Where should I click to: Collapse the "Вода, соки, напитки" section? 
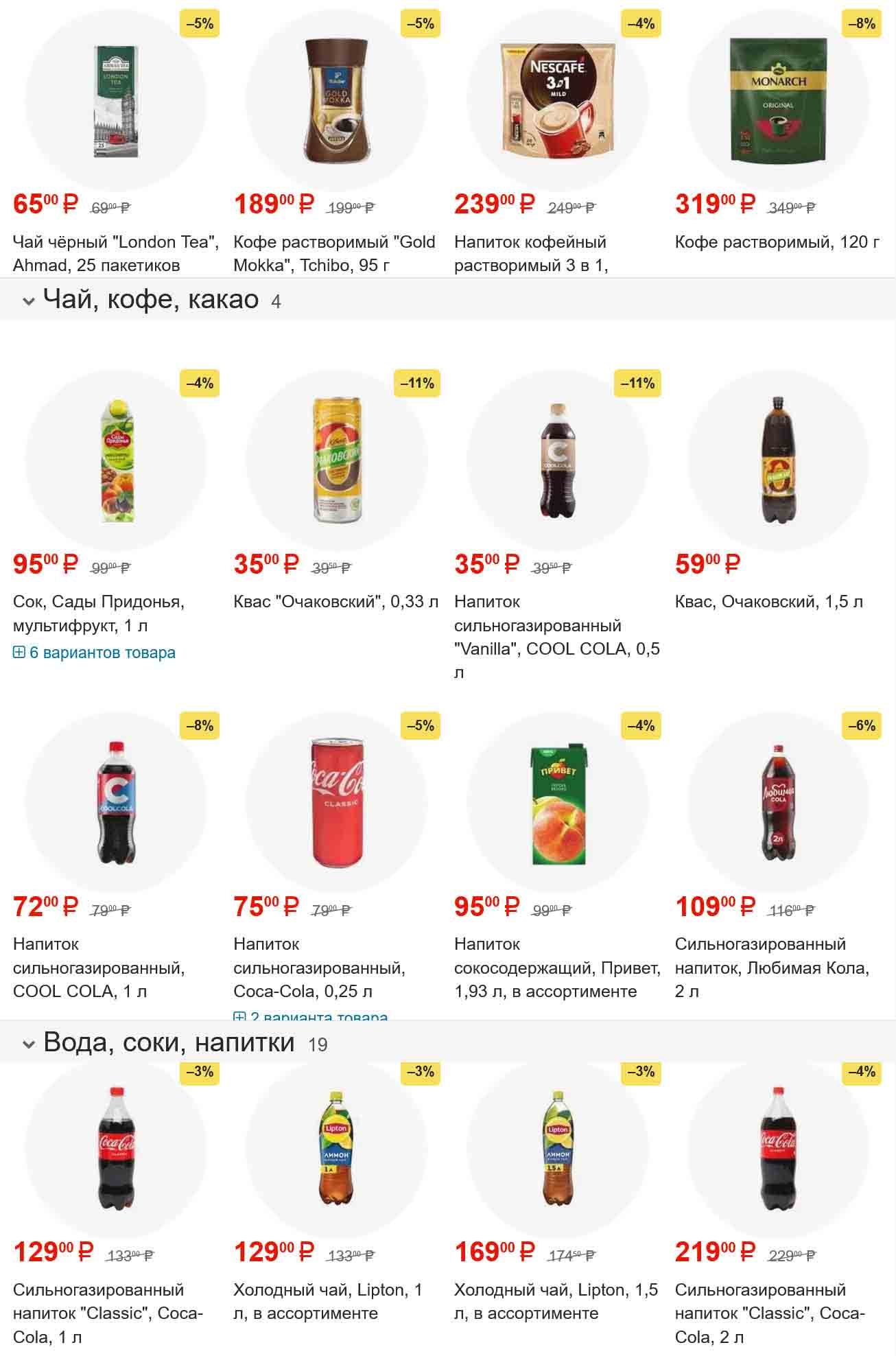click(28, 1044)
